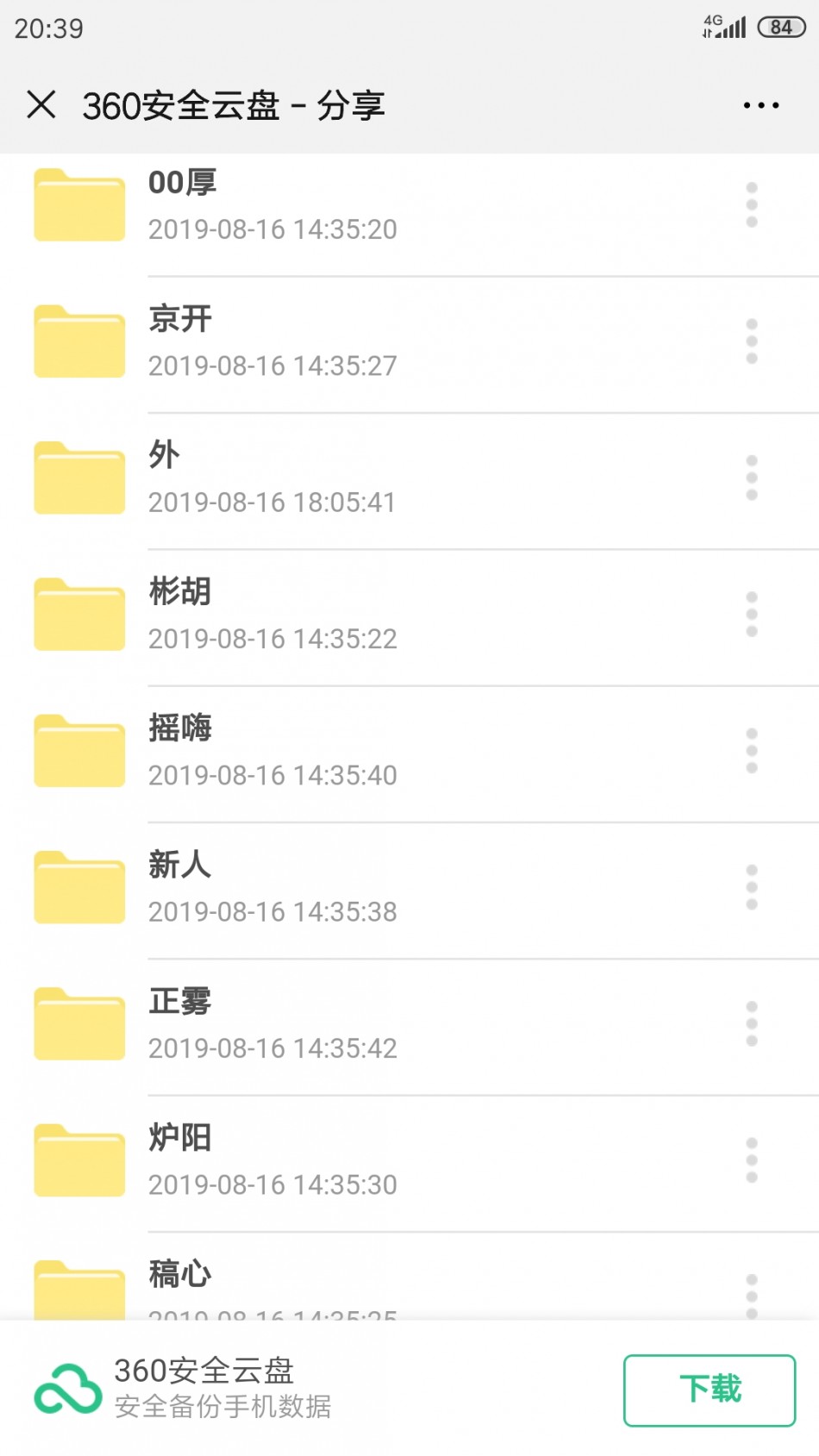Close the 360安全云盘 share page
Screen dimensions: 819x1456
click(x=41, y=105)
